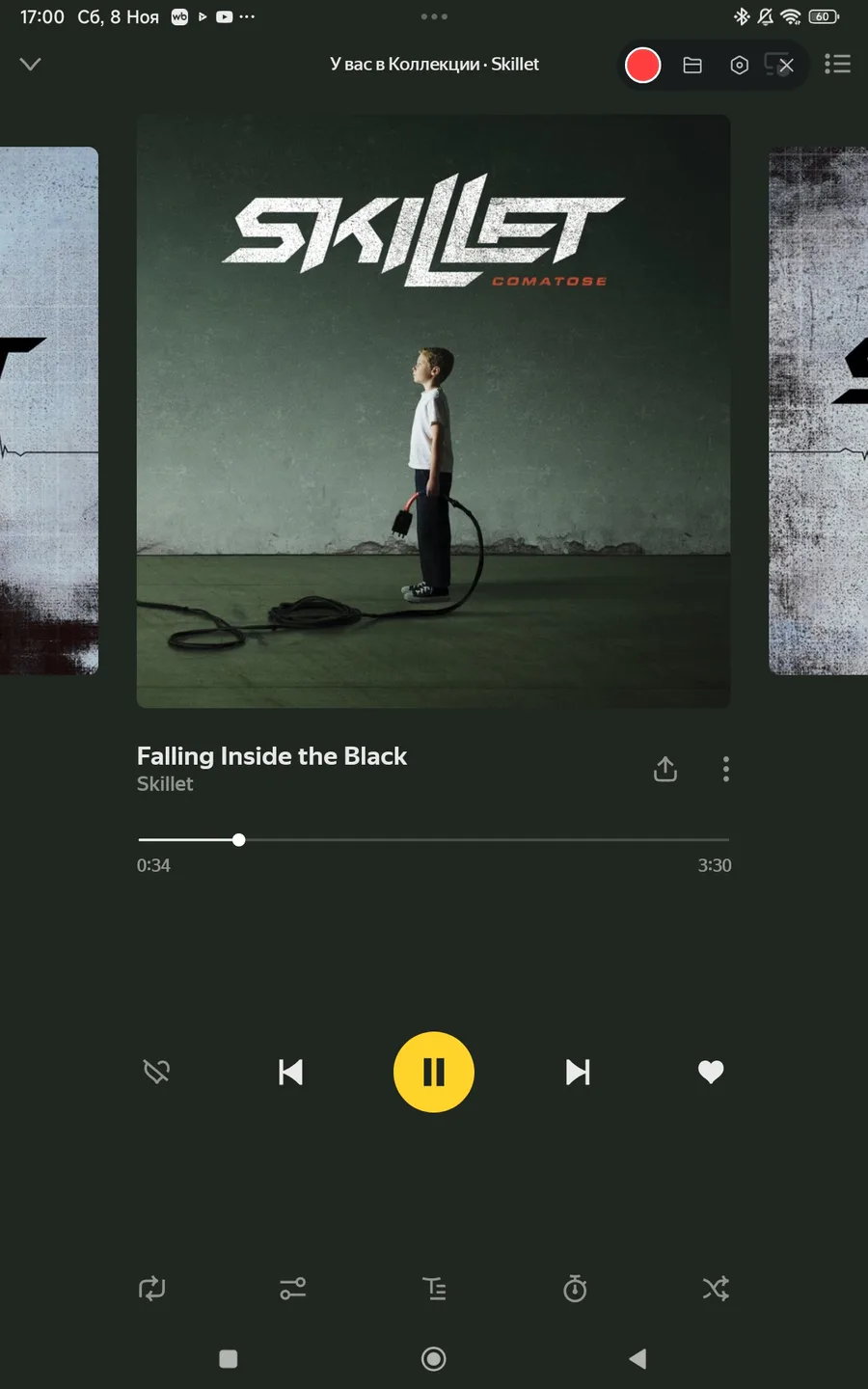This screenshot has height=1389, width=868.
Task: Skip to the next track
Action: [578, 1073]
